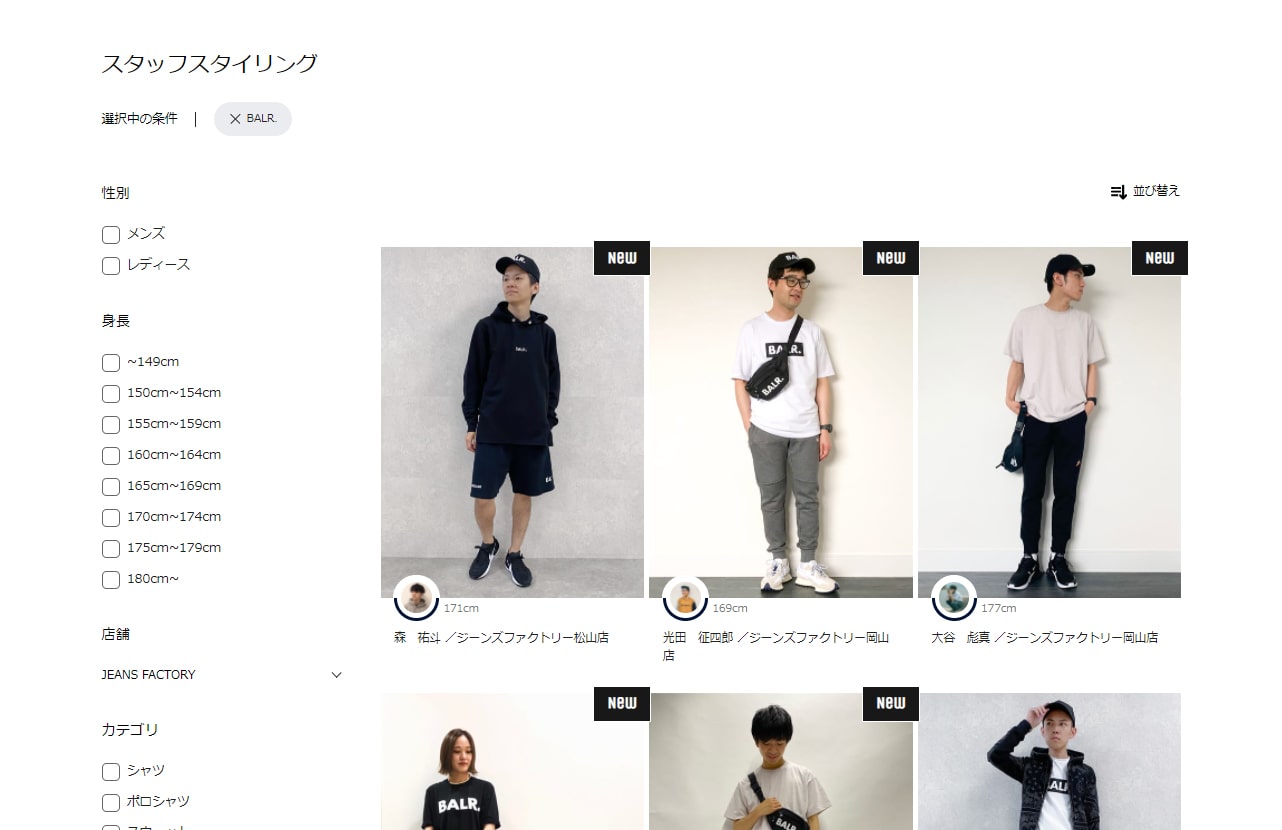
Task: Check the シャツ category checkbox
Action: pyautogui.click(x=111, y=772)
